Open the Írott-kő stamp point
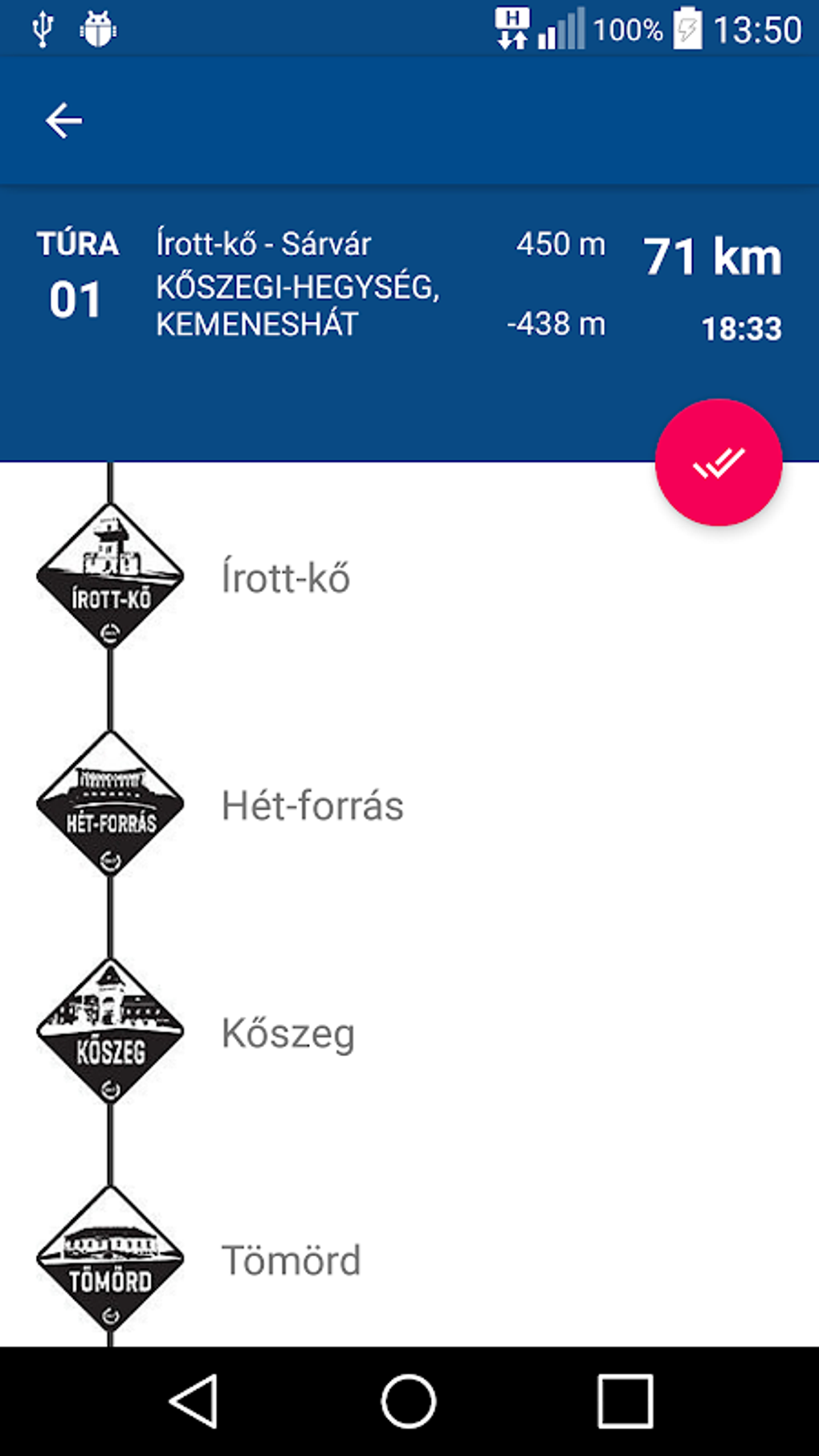The image size is (819, 1456). coord(285,577)
